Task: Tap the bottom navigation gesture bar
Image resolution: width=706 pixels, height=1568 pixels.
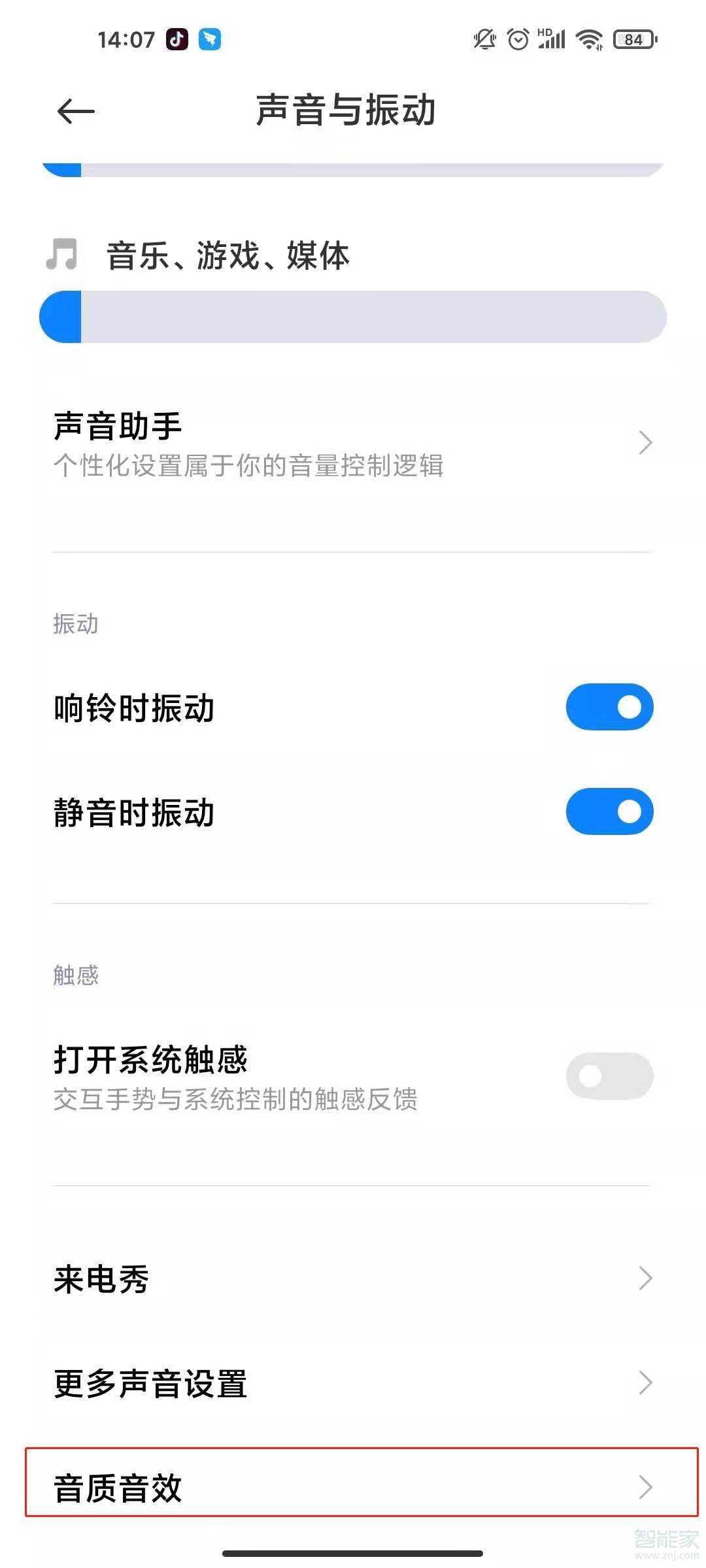Action: click(353, 1552)
